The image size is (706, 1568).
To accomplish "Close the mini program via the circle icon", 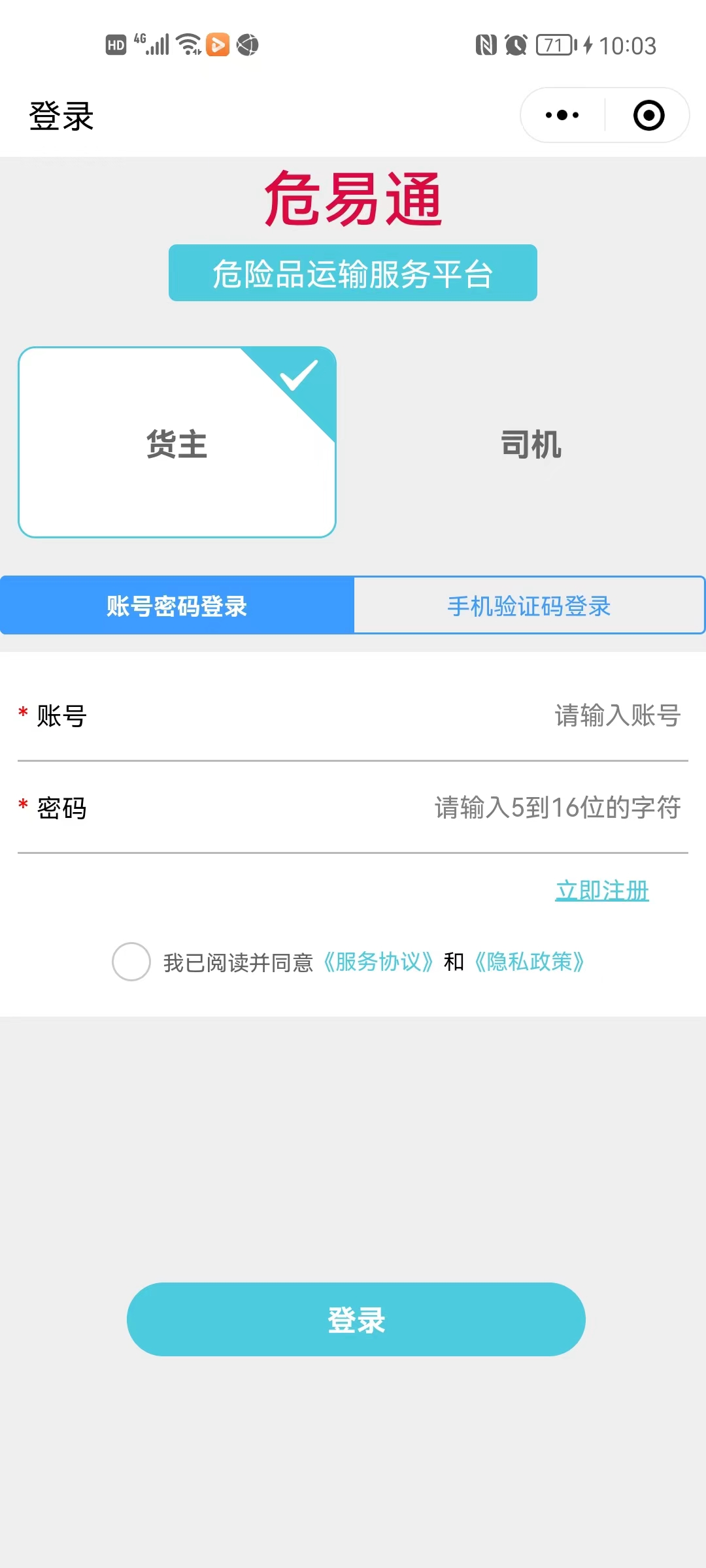I will pos(648,116).
